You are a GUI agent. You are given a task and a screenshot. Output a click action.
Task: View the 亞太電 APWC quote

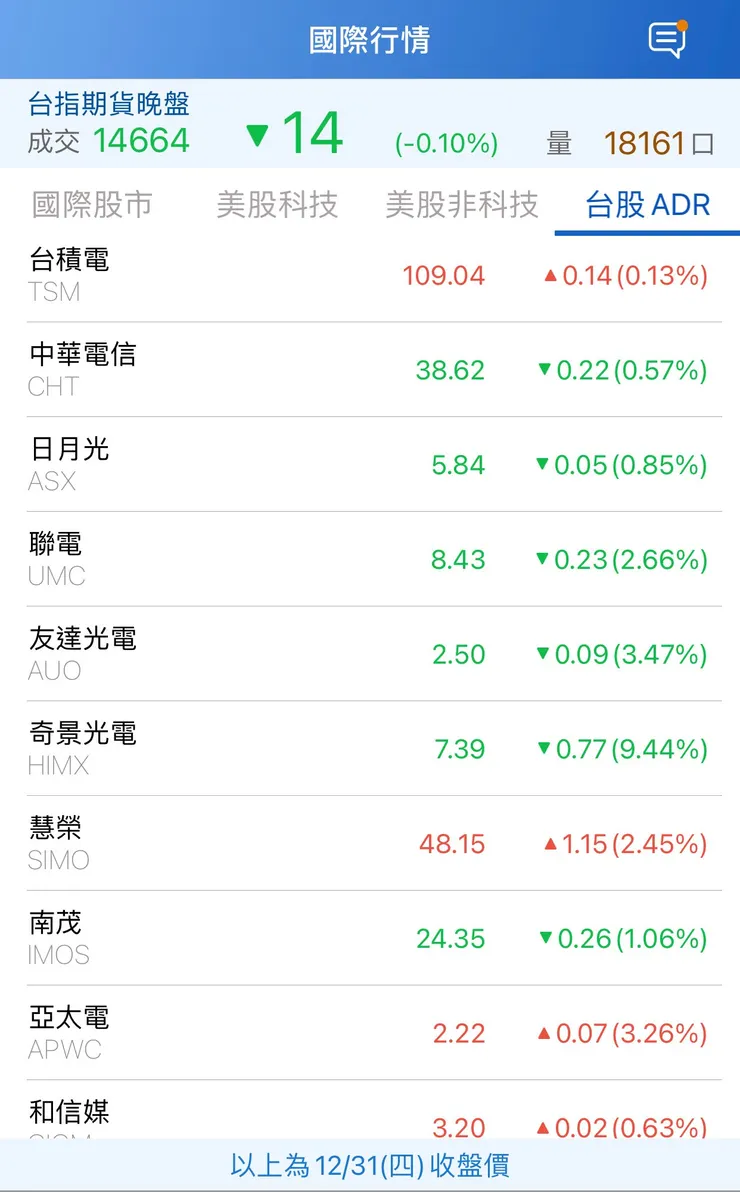(370, 1033)
